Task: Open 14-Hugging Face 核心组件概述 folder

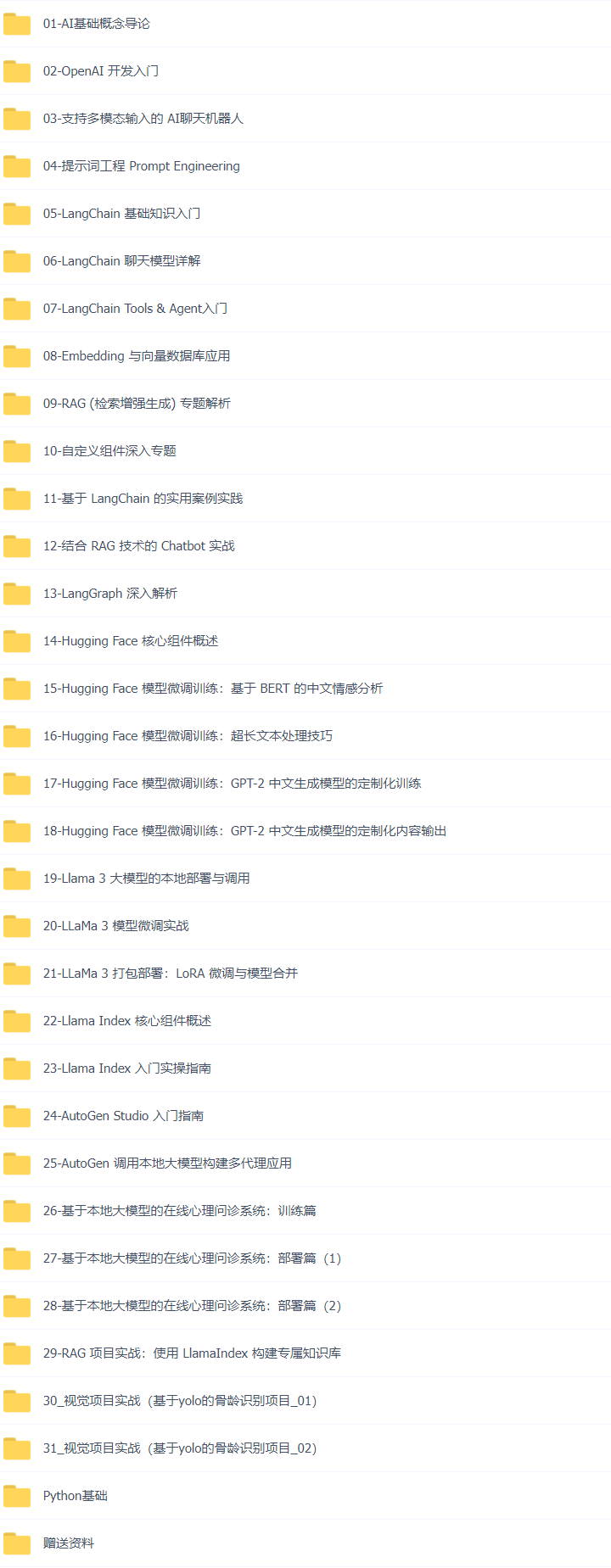Action: (x=131, y=641)
